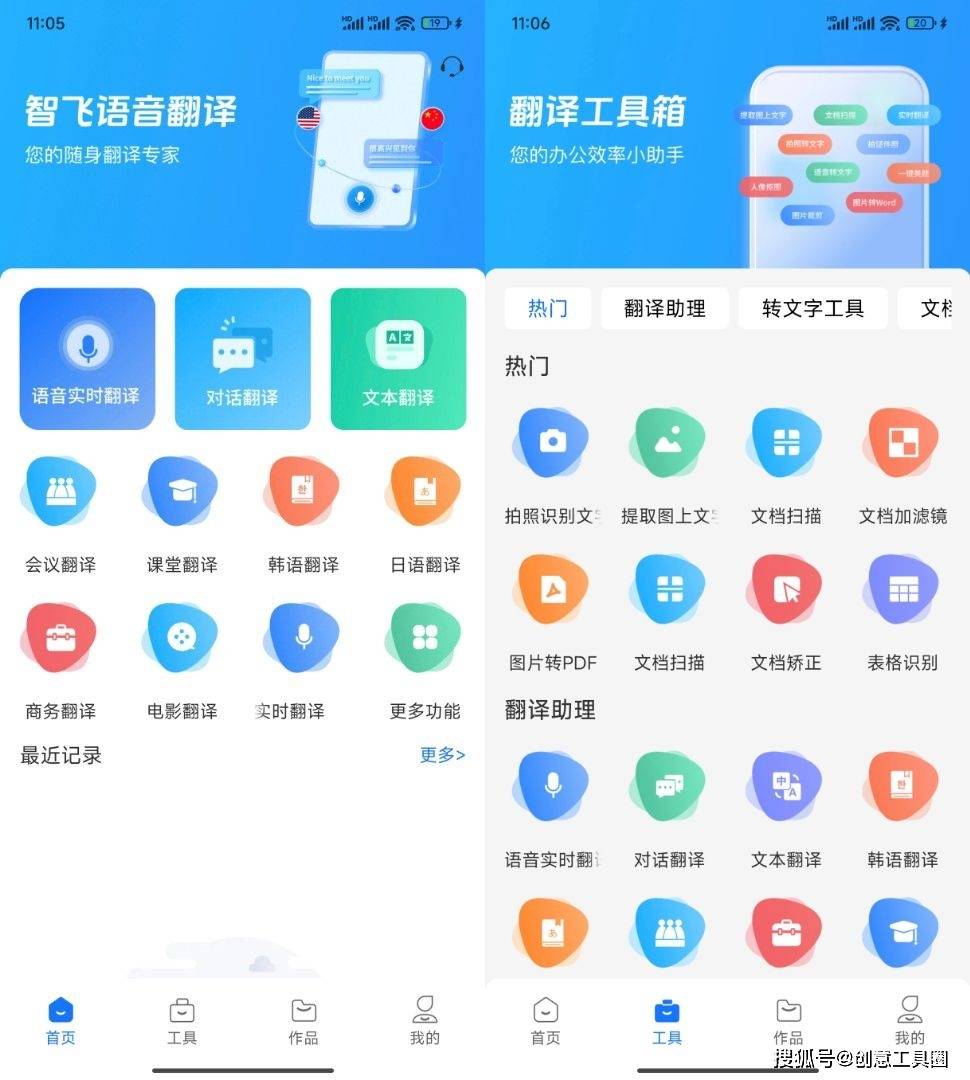The image size is (970, 1080).
Task: Switch to the 翻译助理 top tab
Action: pos(665,309)
